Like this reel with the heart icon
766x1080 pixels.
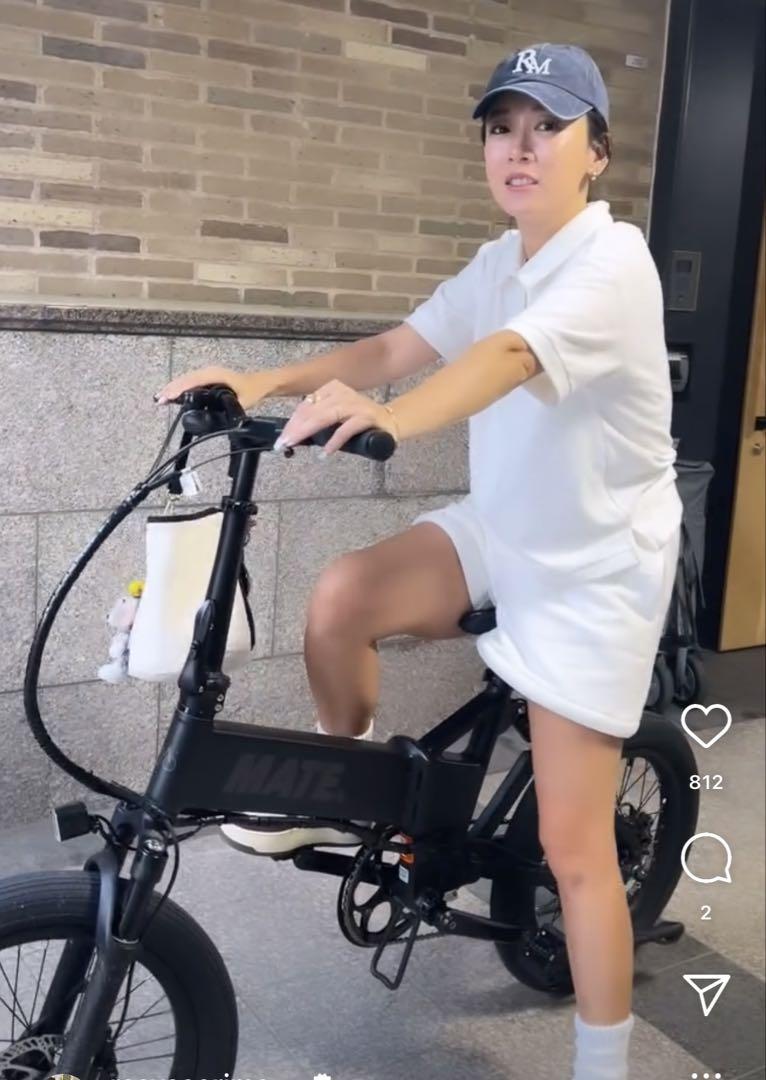[706, 725]
